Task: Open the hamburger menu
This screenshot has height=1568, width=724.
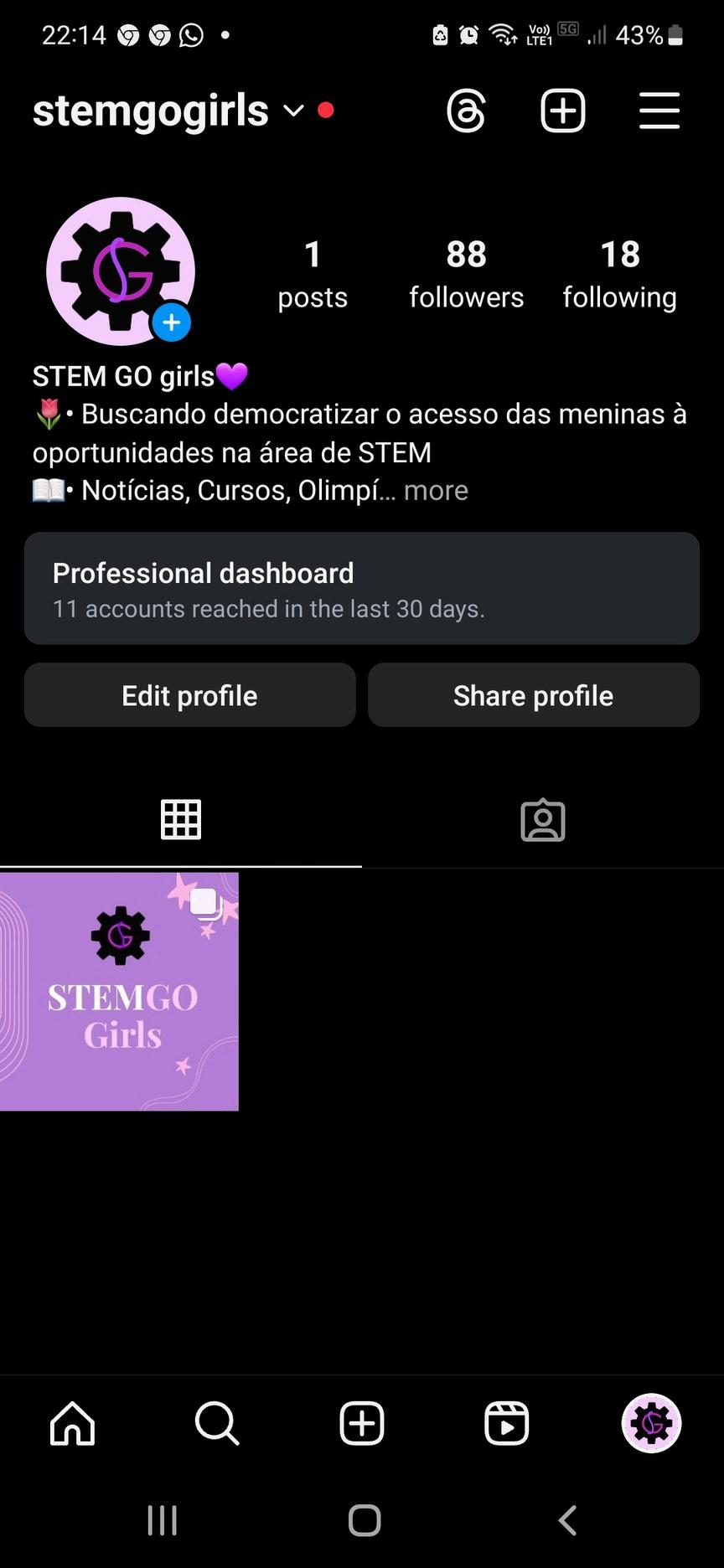Action: pyautogui.click(x=659, y=111)
